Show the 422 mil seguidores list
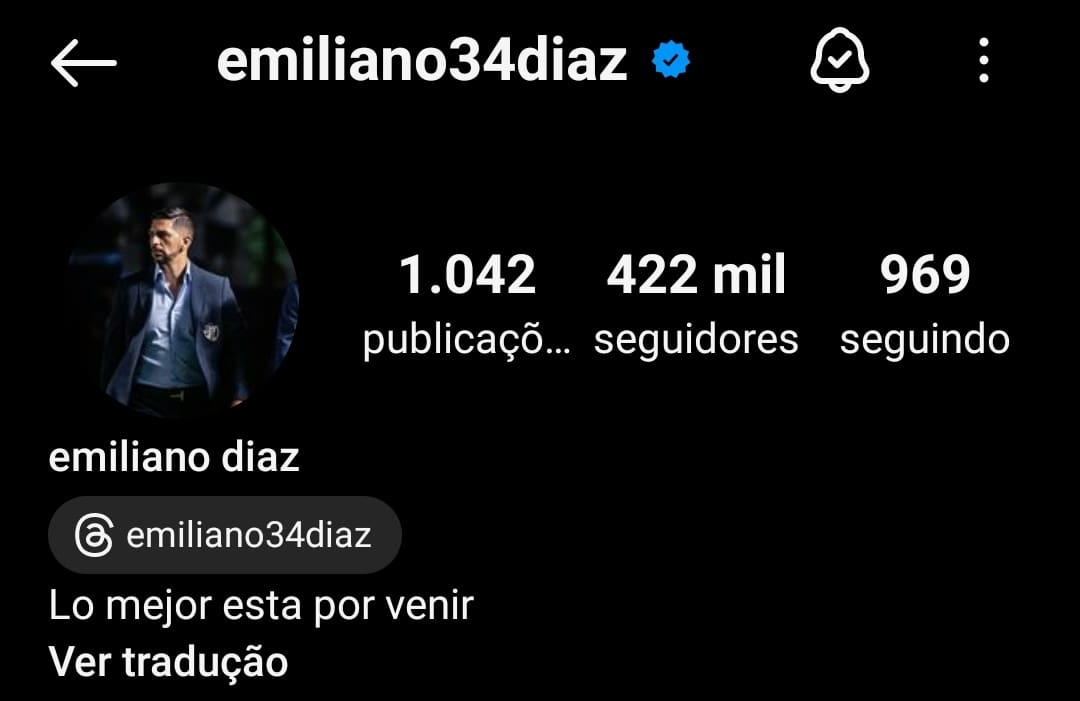 (x=696, y=303)
